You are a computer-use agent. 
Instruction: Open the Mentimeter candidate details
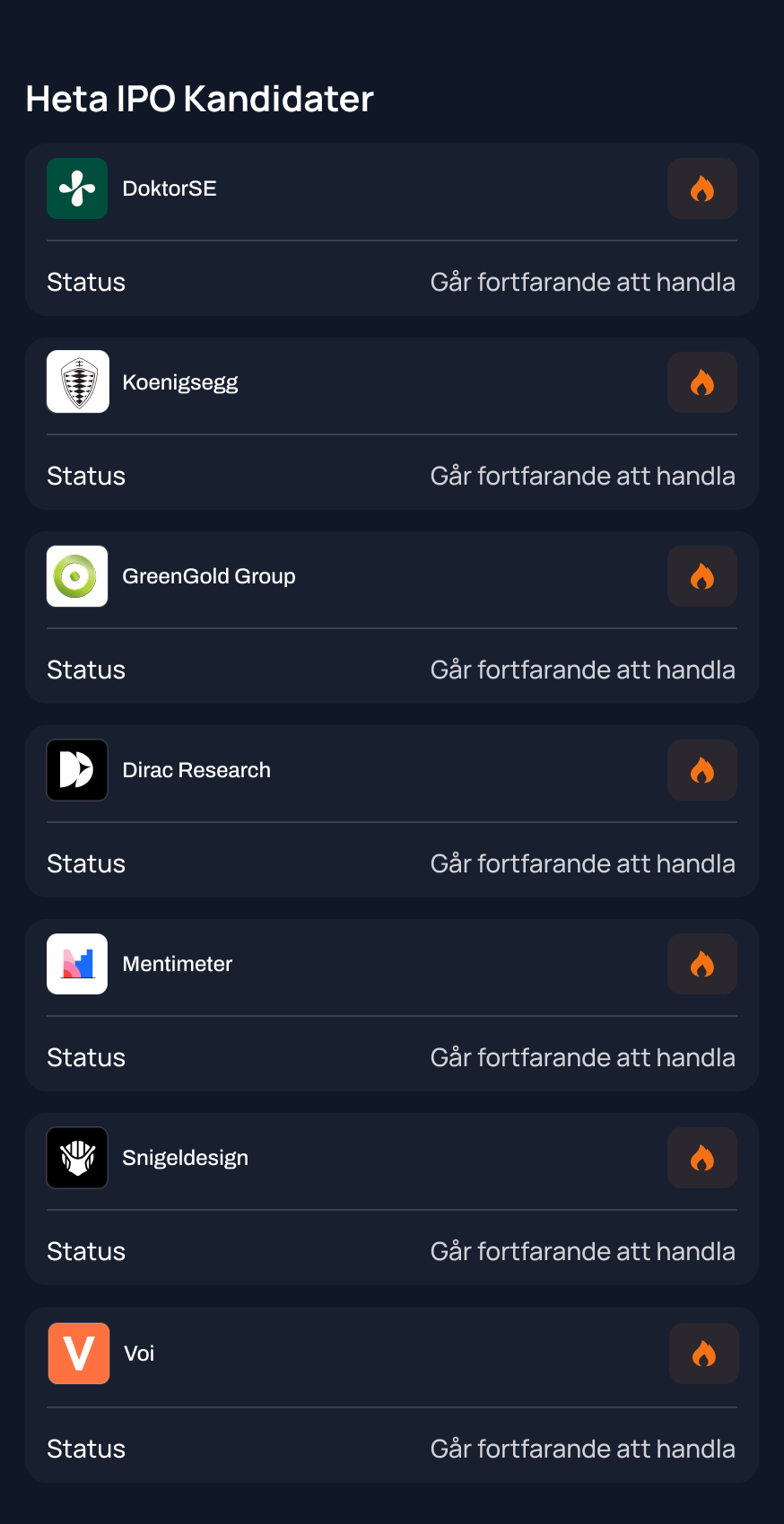(x=177, y=964)
